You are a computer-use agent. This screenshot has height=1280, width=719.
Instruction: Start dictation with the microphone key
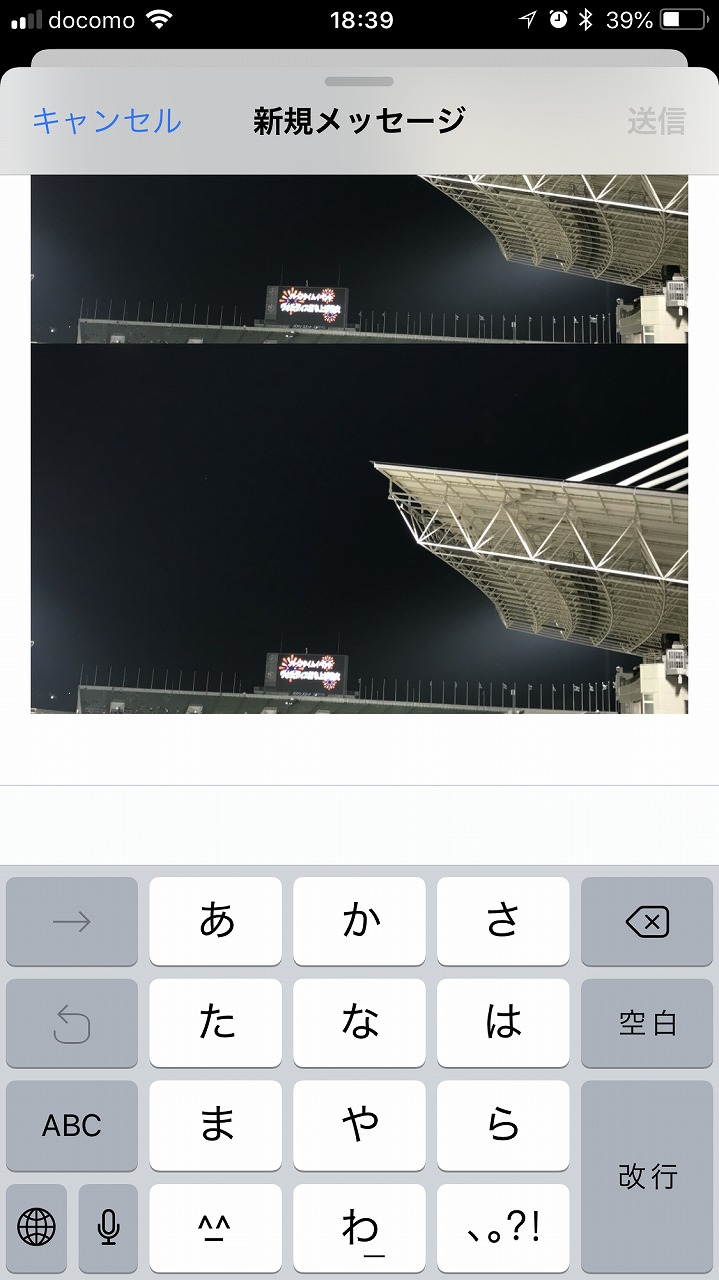108,1228
